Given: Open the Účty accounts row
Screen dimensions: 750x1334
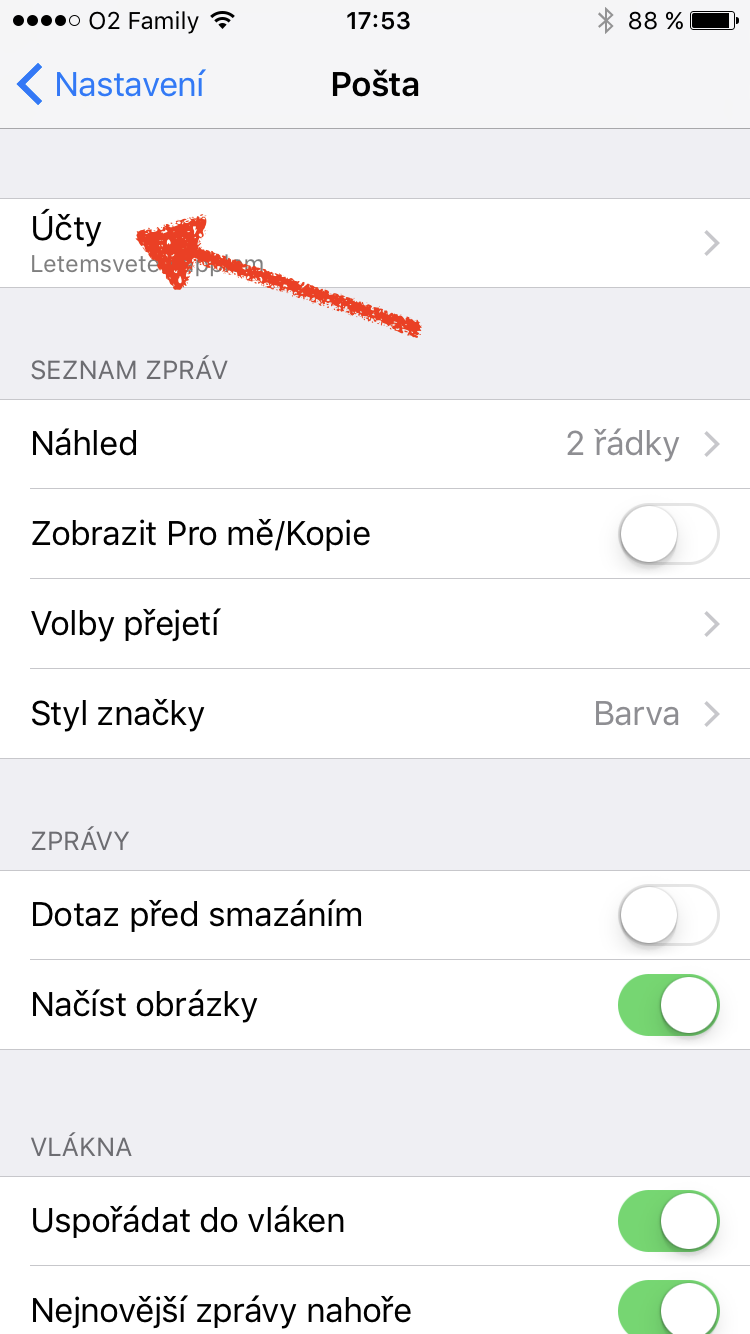Looking at the screenshot, I should (x=375, y=243).
